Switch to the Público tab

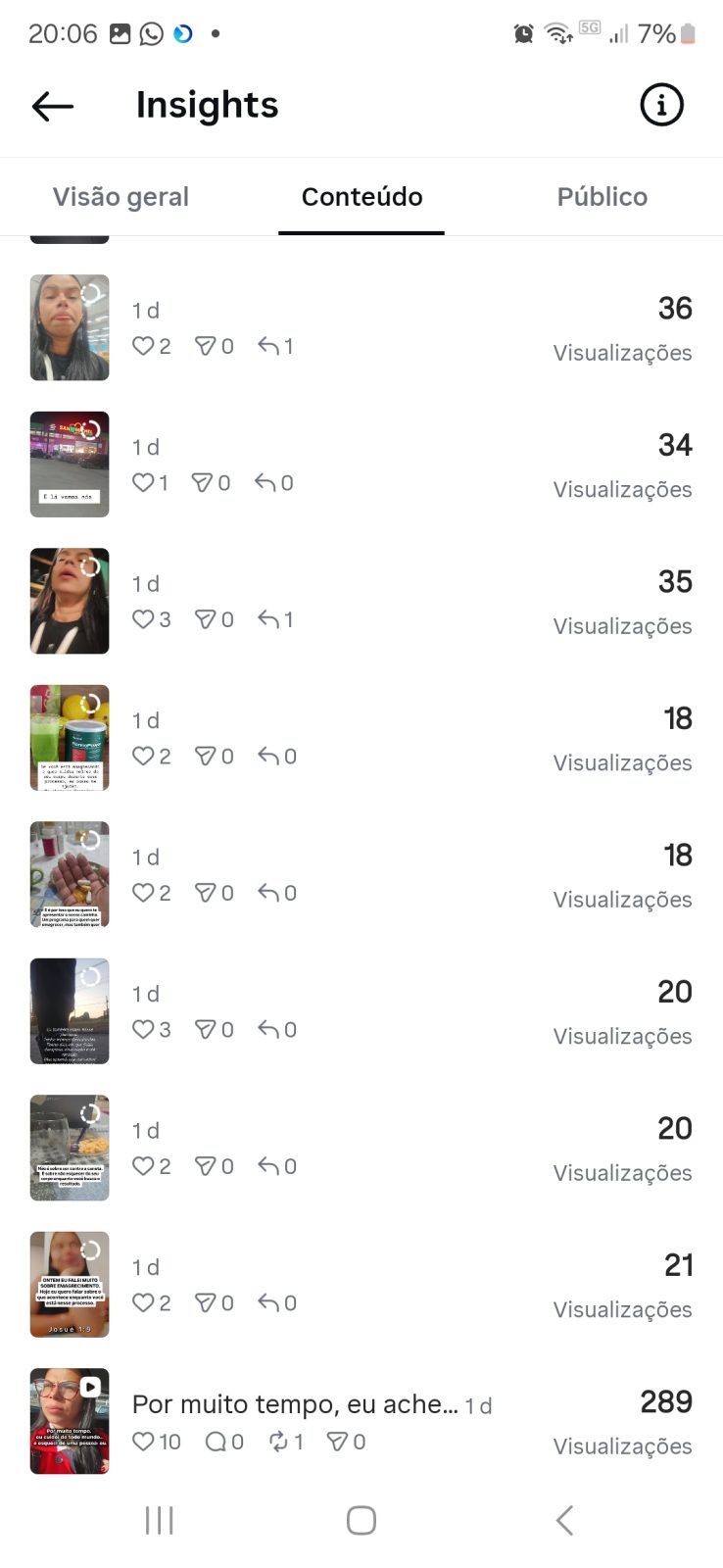(x=602, y=197)
